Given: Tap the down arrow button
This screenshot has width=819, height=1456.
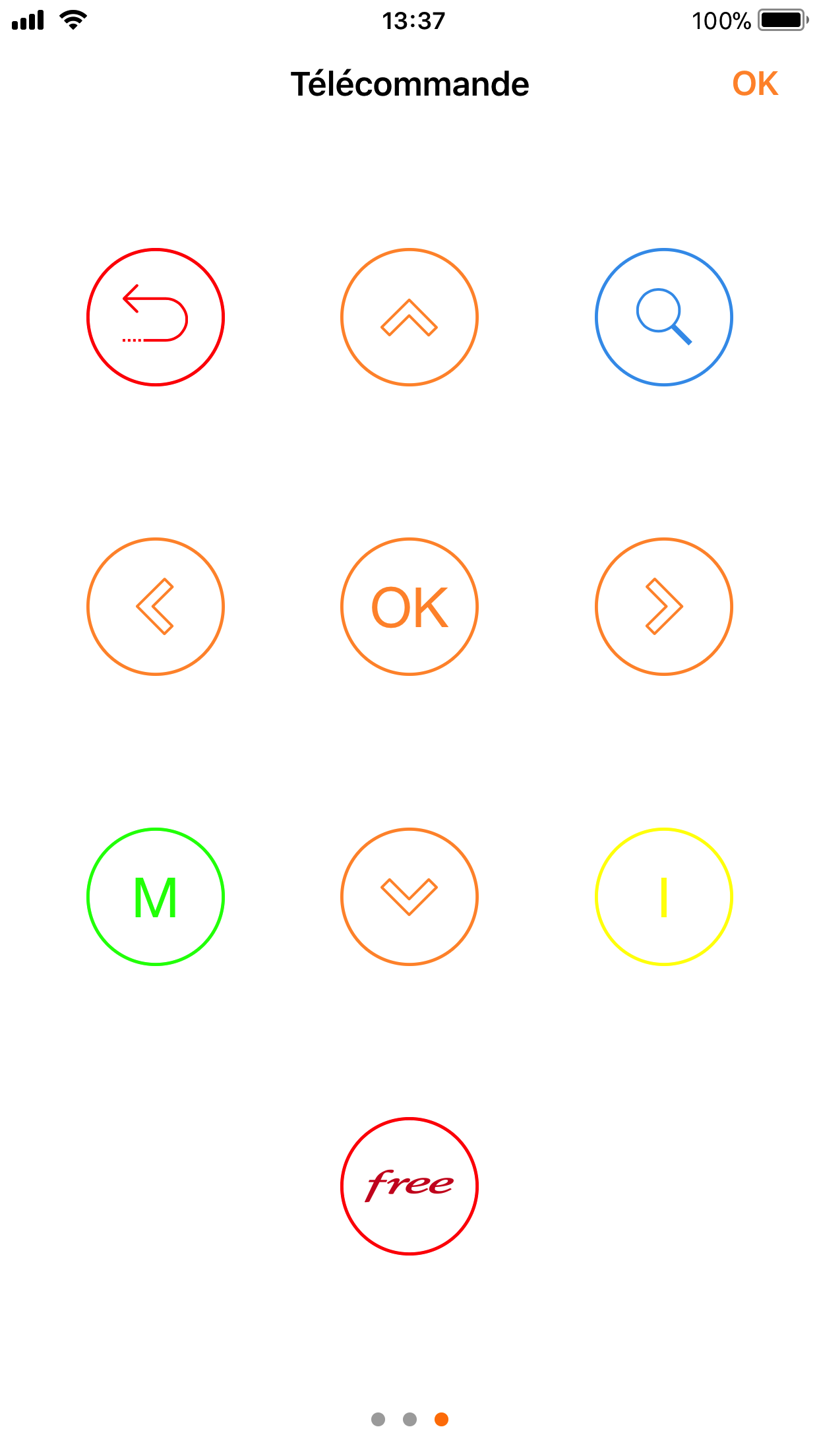Looking at the screenshot, I should click(x=409, y=897).
